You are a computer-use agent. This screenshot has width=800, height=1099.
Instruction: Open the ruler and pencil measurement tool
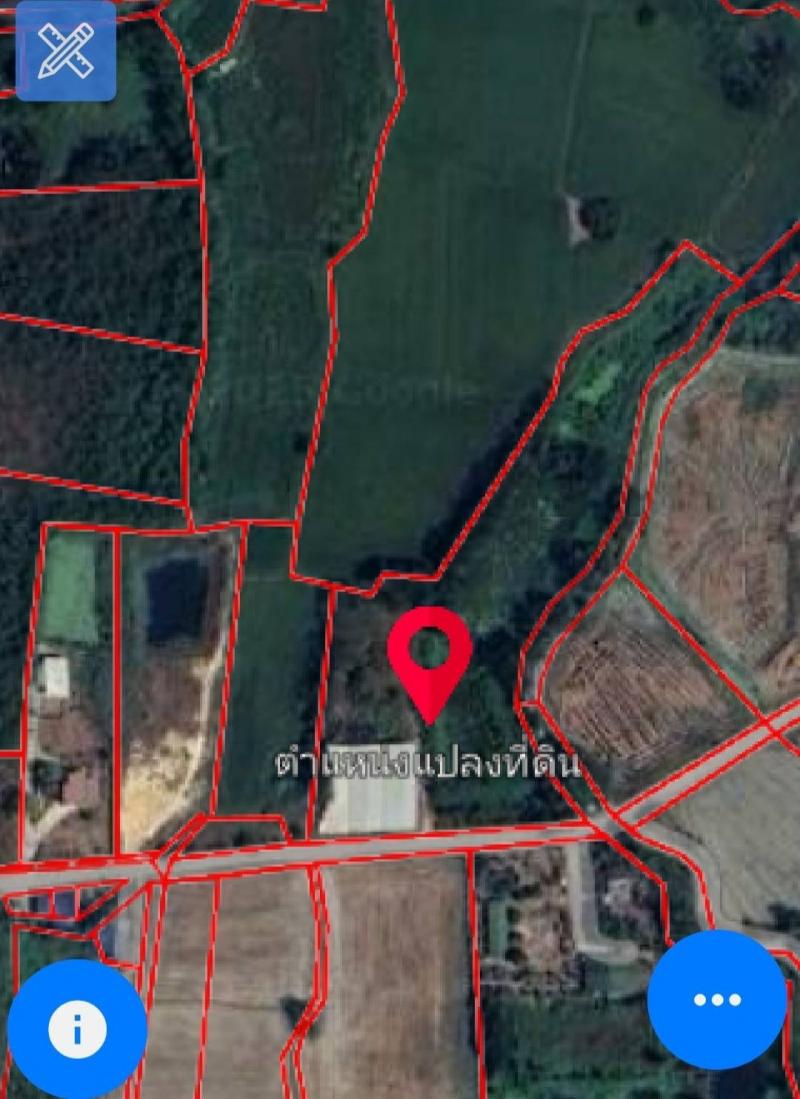point(65,50)
